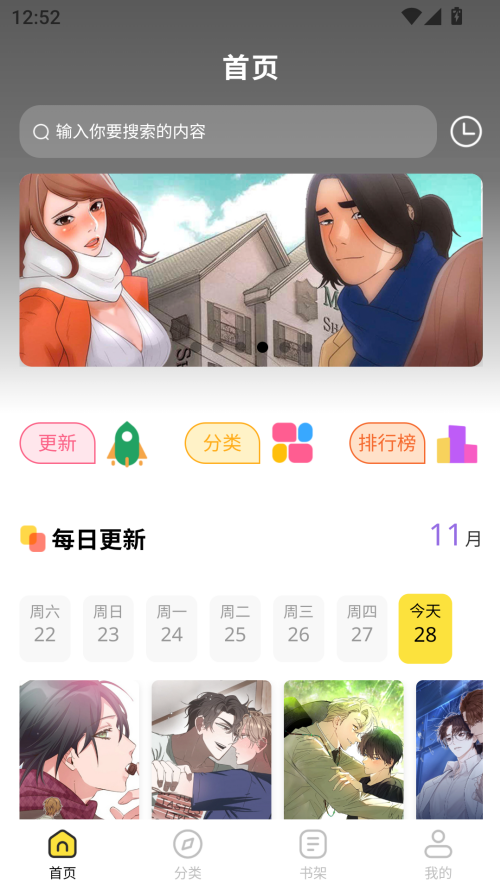Select 周四 27 date chip
This screenshot has height=889, width=500.
362,628
